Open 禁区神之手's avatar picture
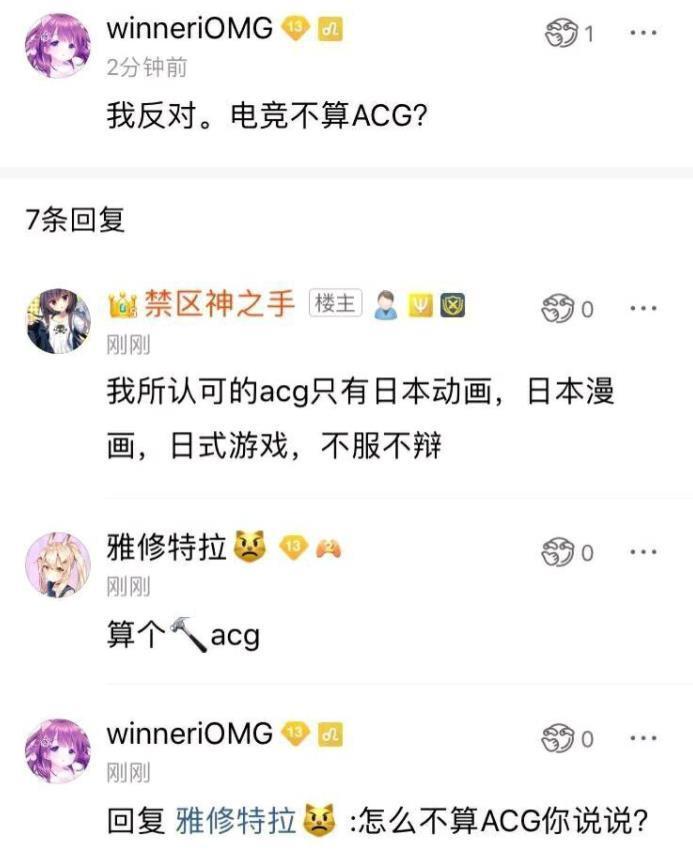The width and height of the screenshot is (693, 854). (x=57, y=321)
